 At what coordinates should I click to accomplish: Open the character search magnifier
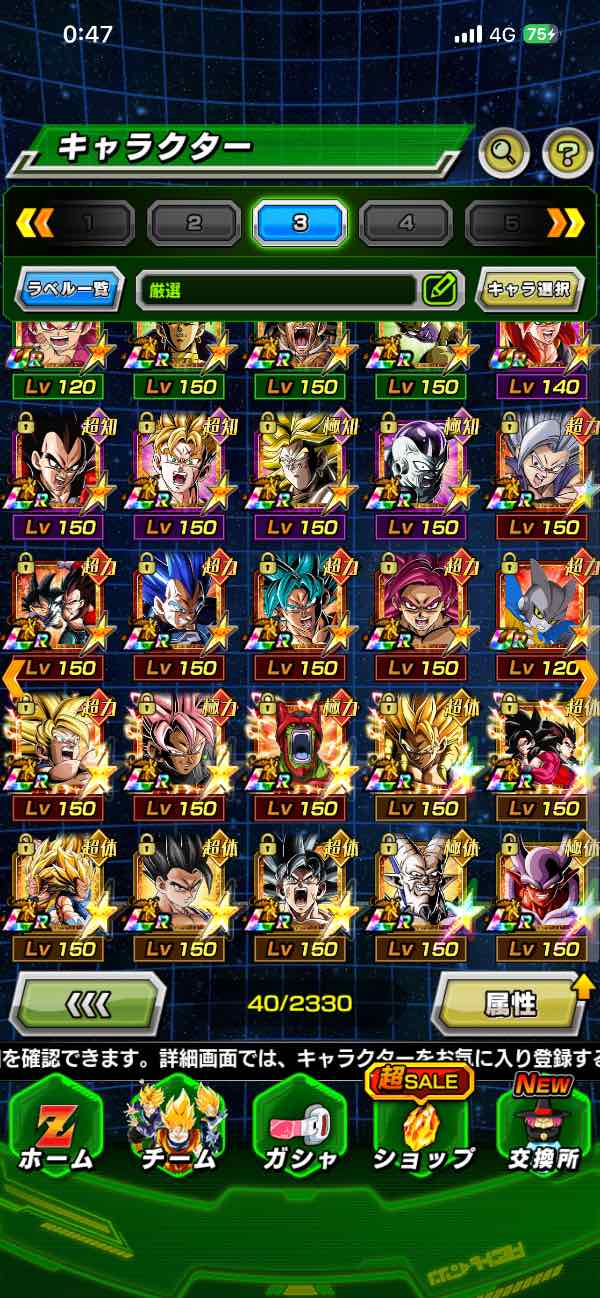[504, 153]
